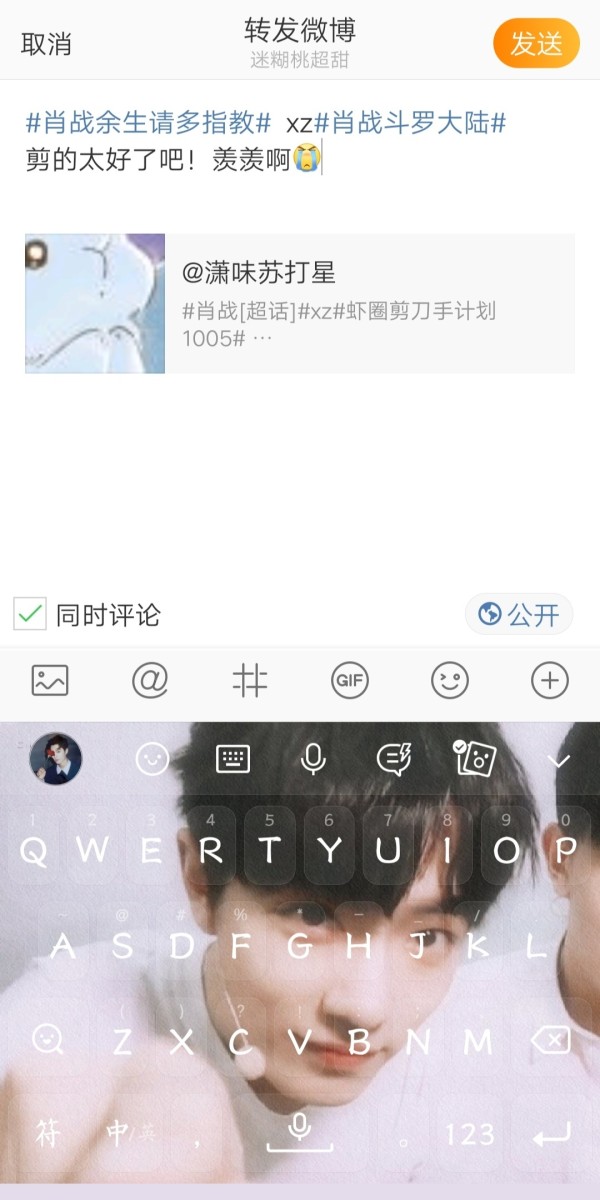Open the keyboard layout switcher icon
The height and width of the screenshot is (1200, 600).
[233, 760]
